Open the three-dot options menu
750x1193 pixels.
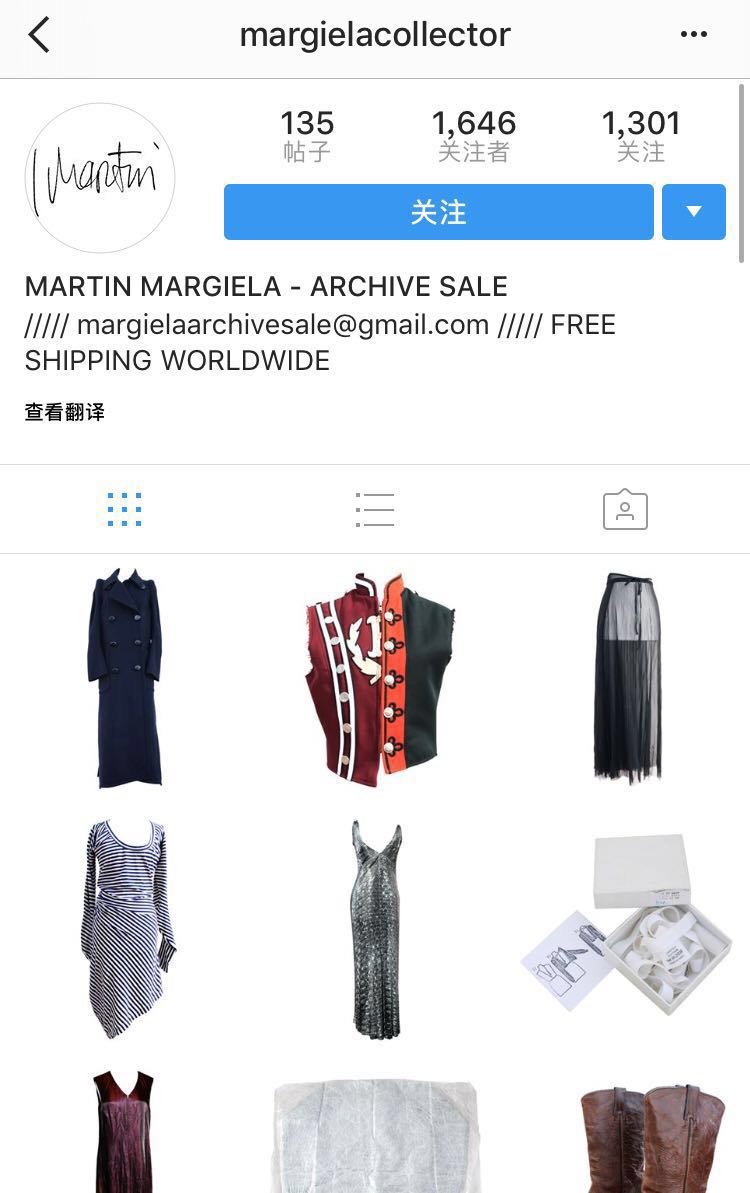(694, 34)
